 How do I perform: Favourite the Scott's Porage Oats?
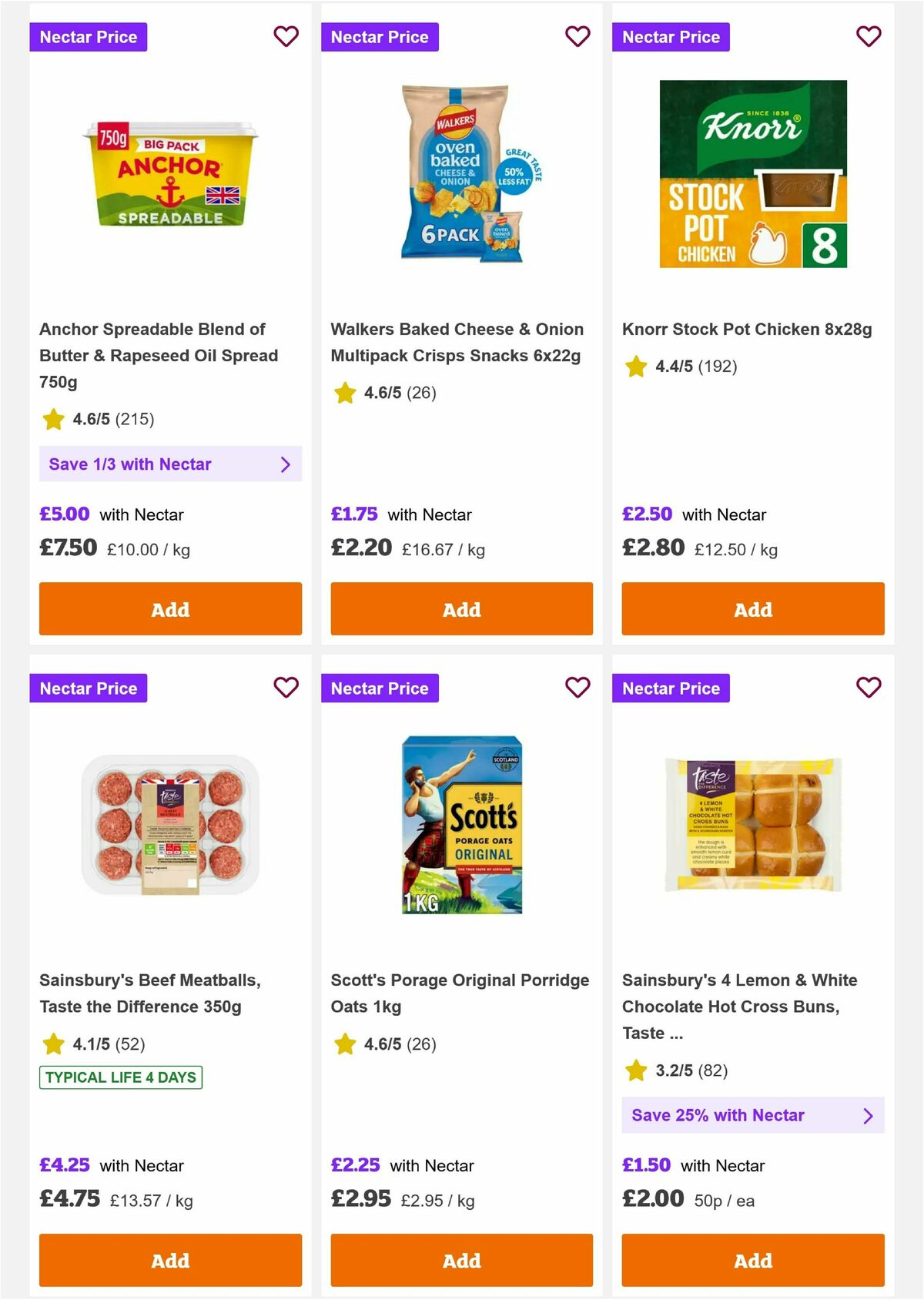577,688
